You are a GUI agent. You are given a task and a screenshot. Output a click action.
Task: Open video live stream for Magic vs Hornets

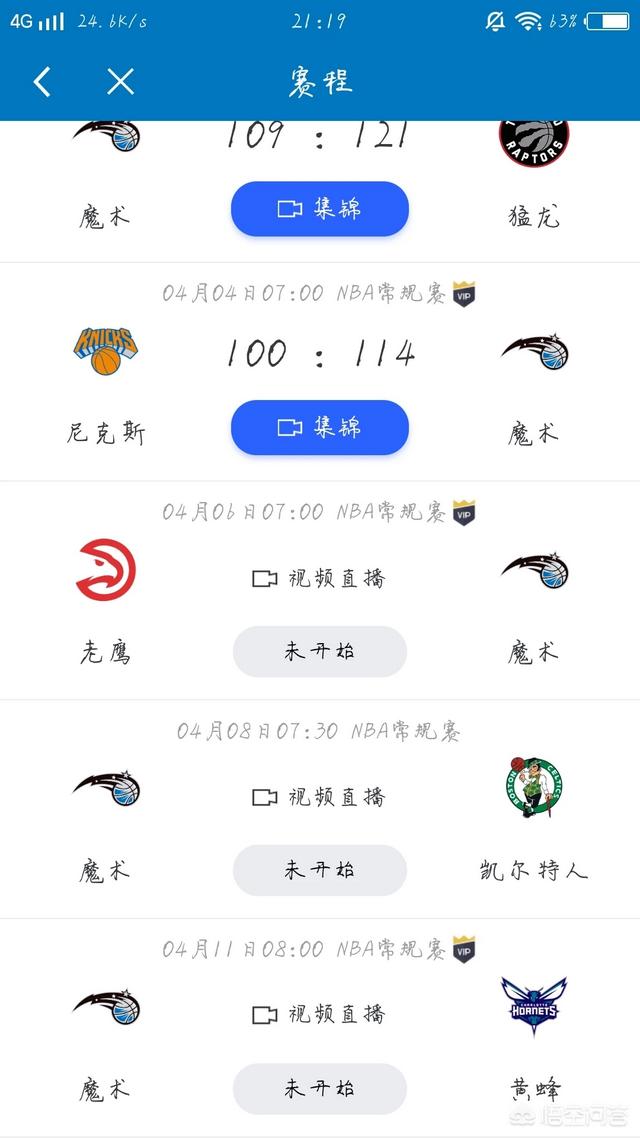[319, 1014]
